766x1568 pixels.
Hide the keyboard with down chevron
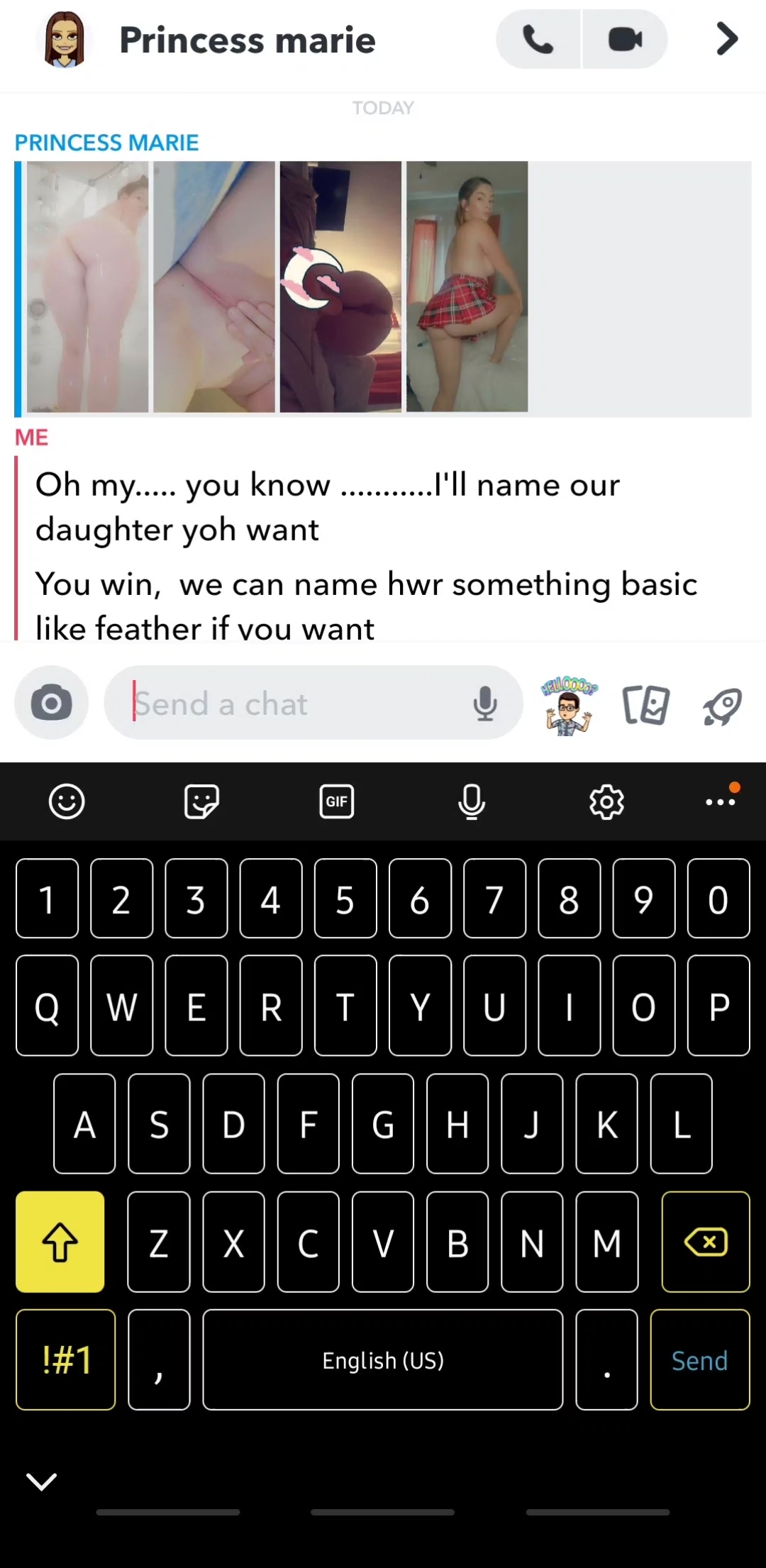[x=41, y=1481]
